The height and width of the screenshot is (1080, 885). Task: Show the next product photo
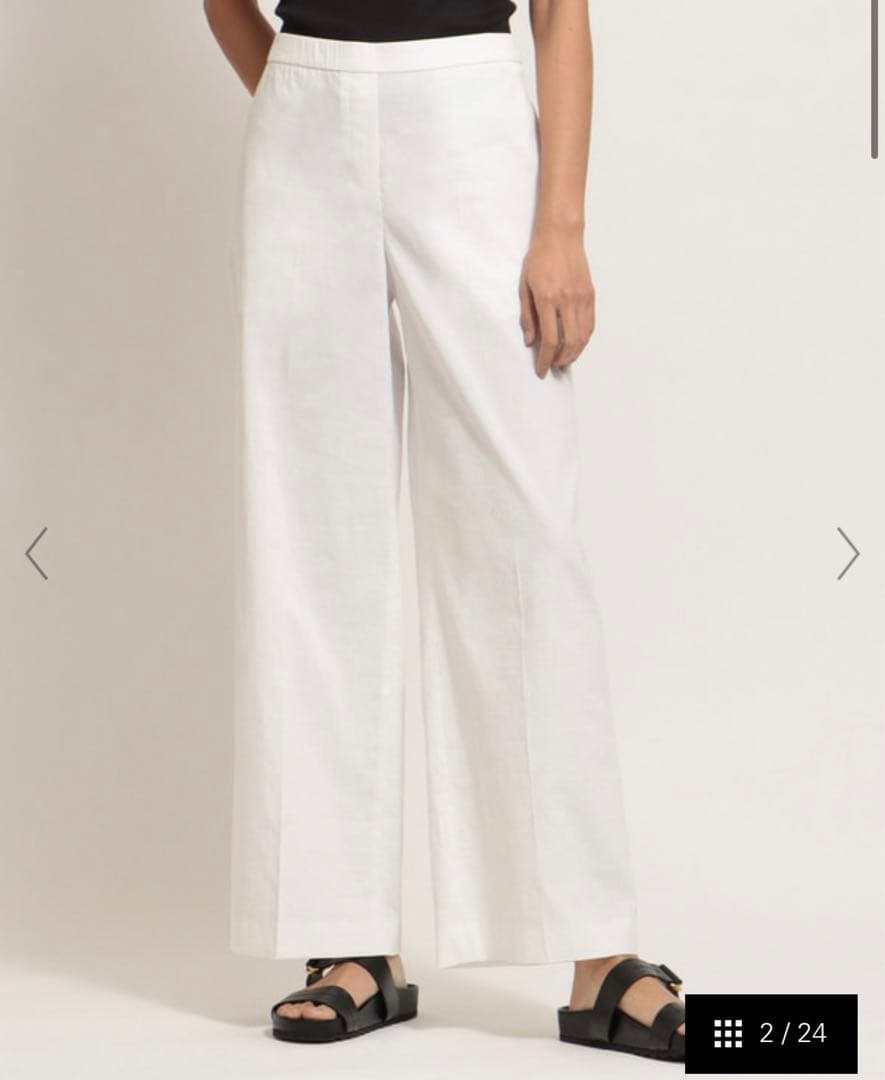tap(848, 553)
